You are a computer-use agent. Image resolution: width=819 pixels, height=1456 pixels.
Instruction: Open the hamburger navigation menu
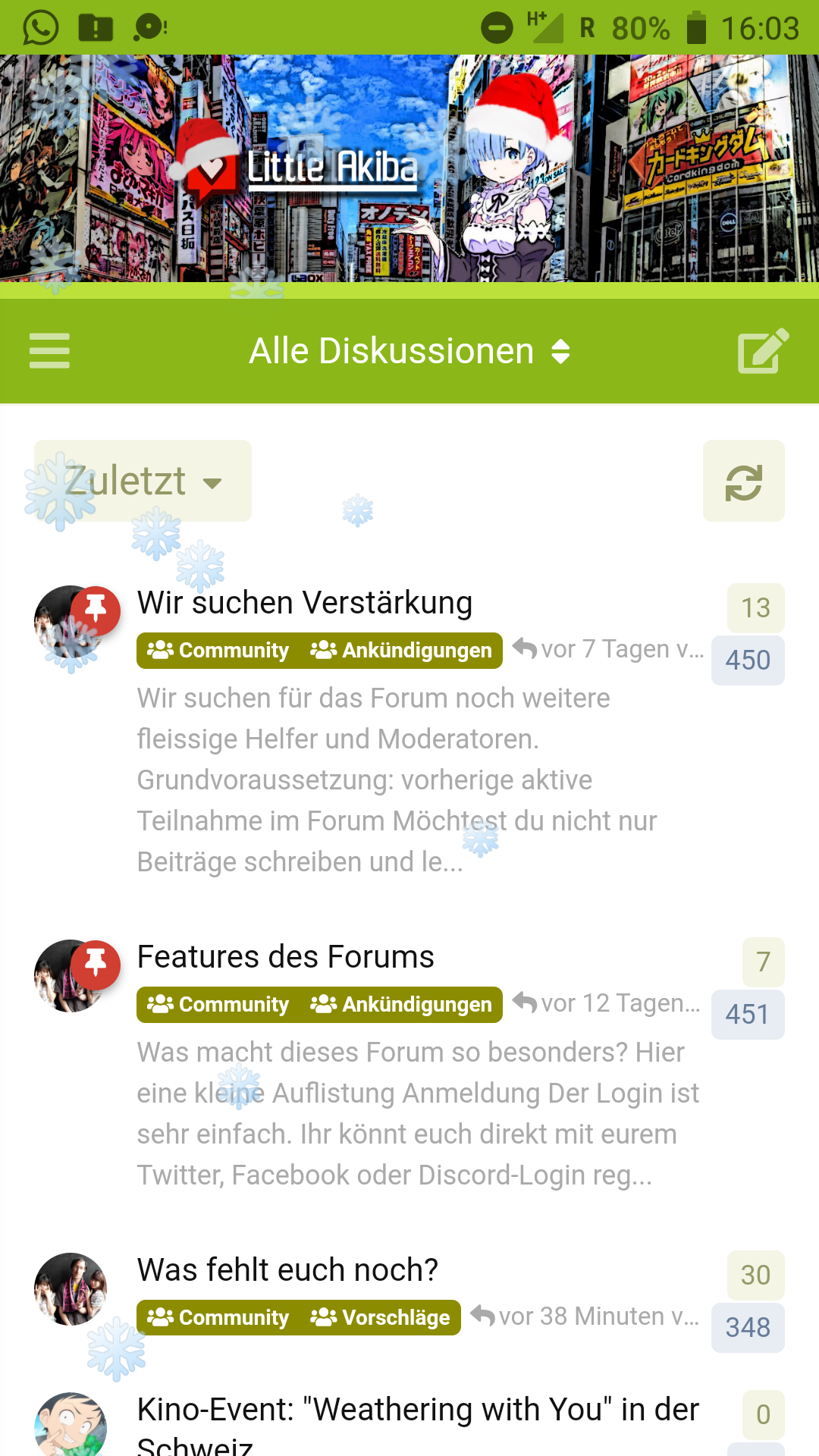coord(49,351)
